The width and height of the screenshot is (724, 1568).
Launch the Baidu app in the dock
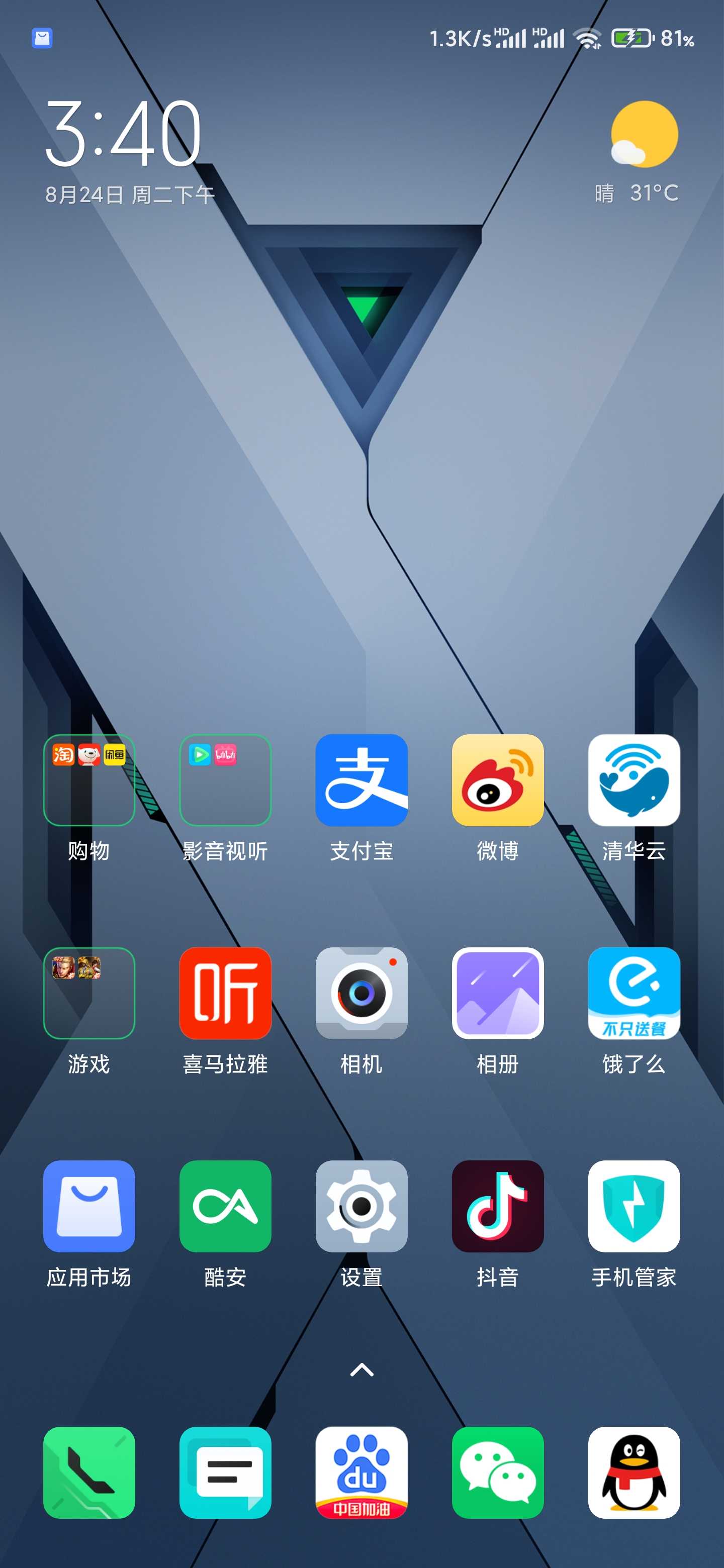pyautogui.click(x=361, y=1472)
